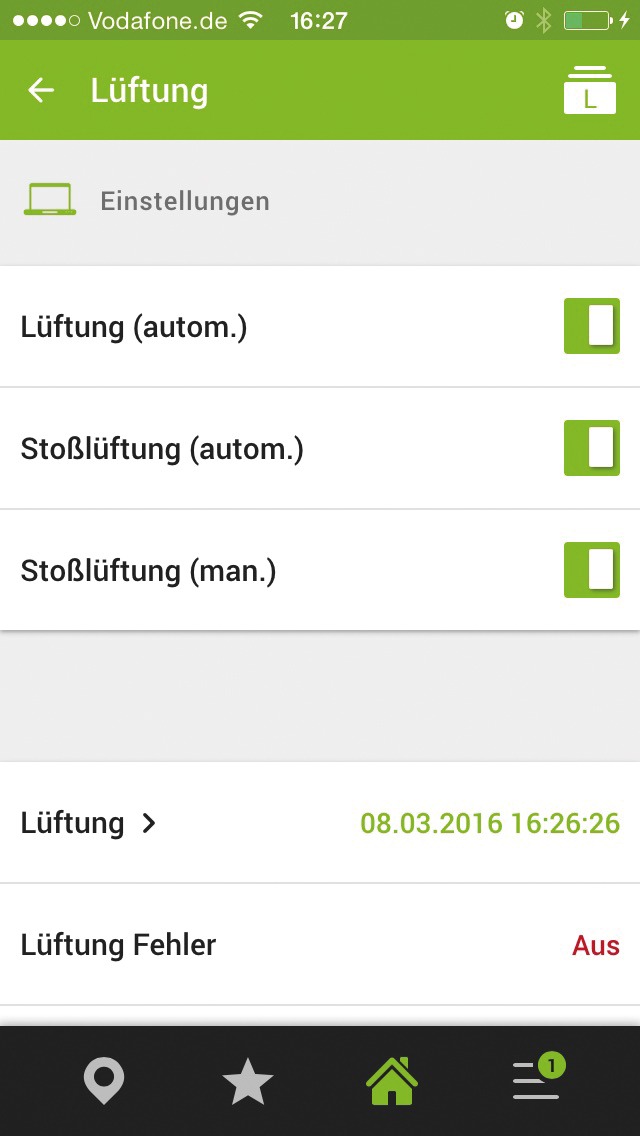Open the Lüftung row with timestamp
Screen dimensions: 640x1136
pos(320,822)
